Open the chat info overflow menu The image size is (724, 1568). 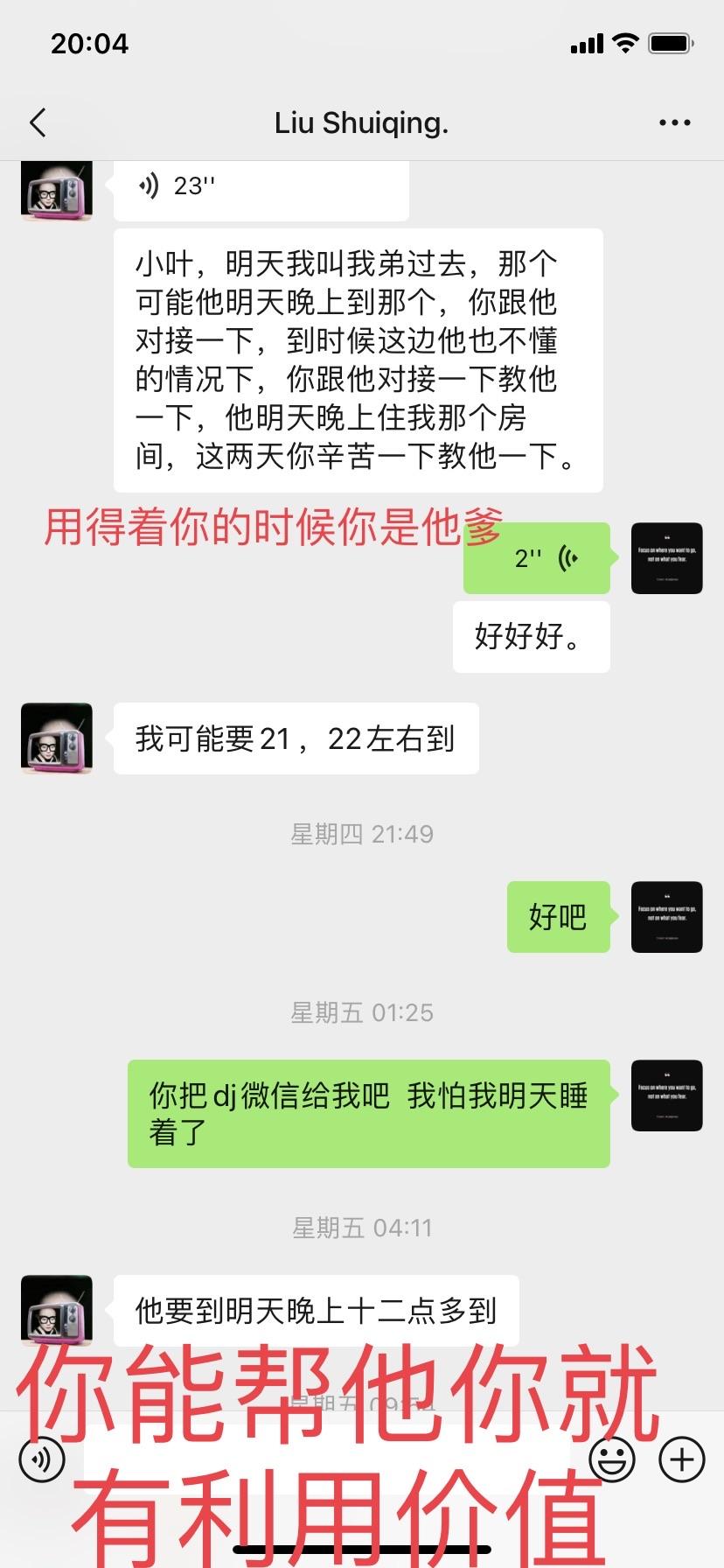[674, 123]
